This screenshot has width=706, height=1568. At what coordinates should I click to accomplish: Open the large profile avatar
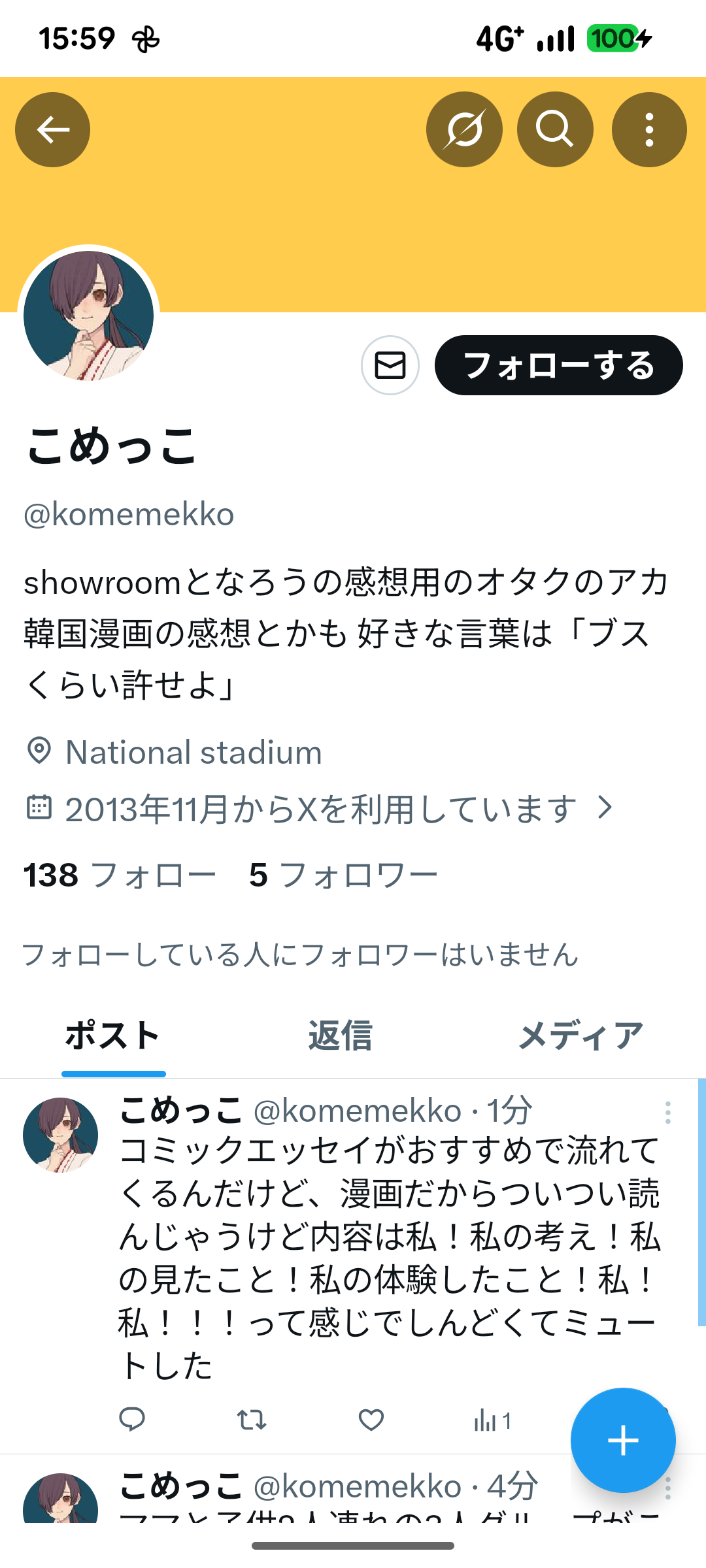pyautogui.click(x=89, y=316)
